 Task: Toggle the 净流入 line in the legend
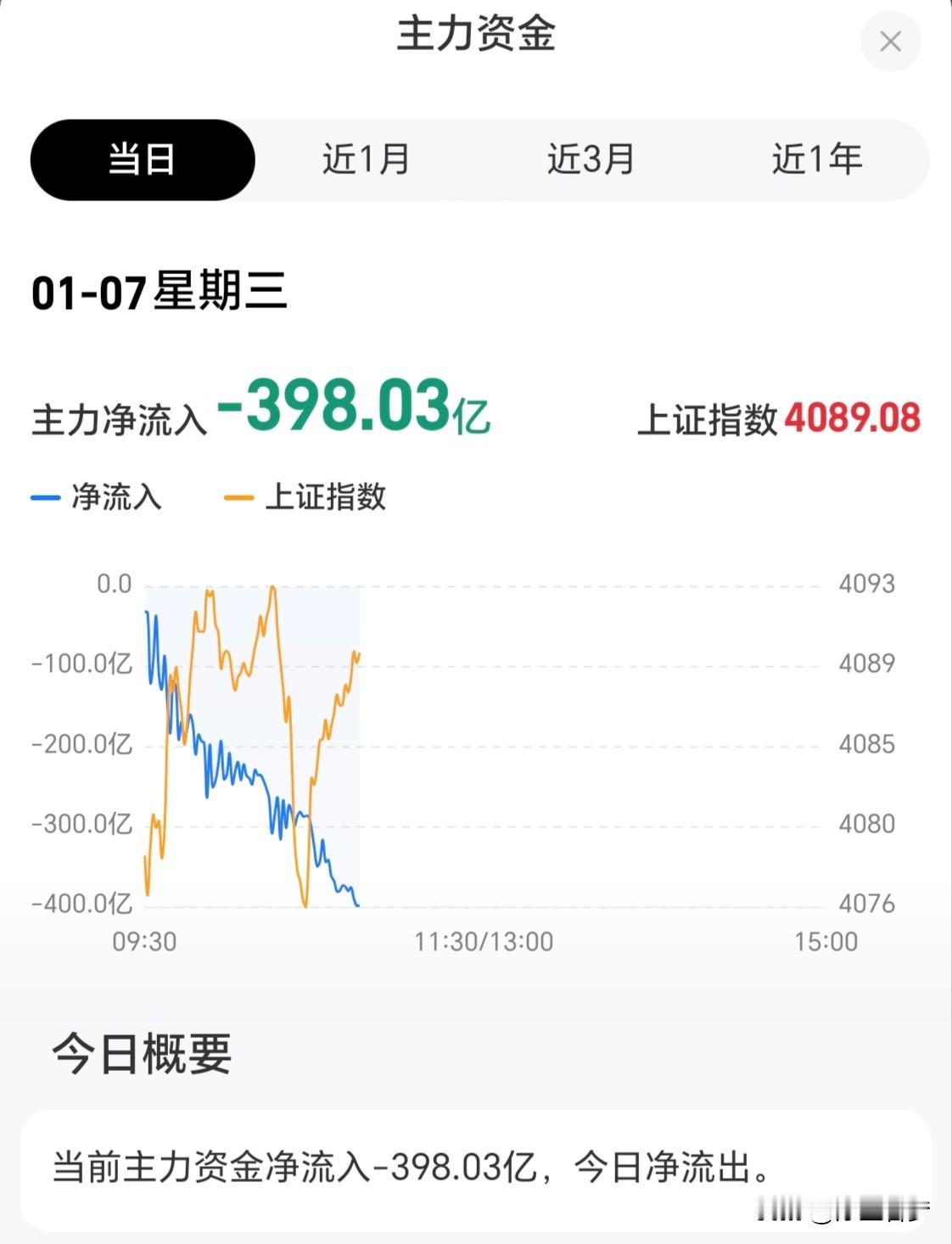(116, 499)
